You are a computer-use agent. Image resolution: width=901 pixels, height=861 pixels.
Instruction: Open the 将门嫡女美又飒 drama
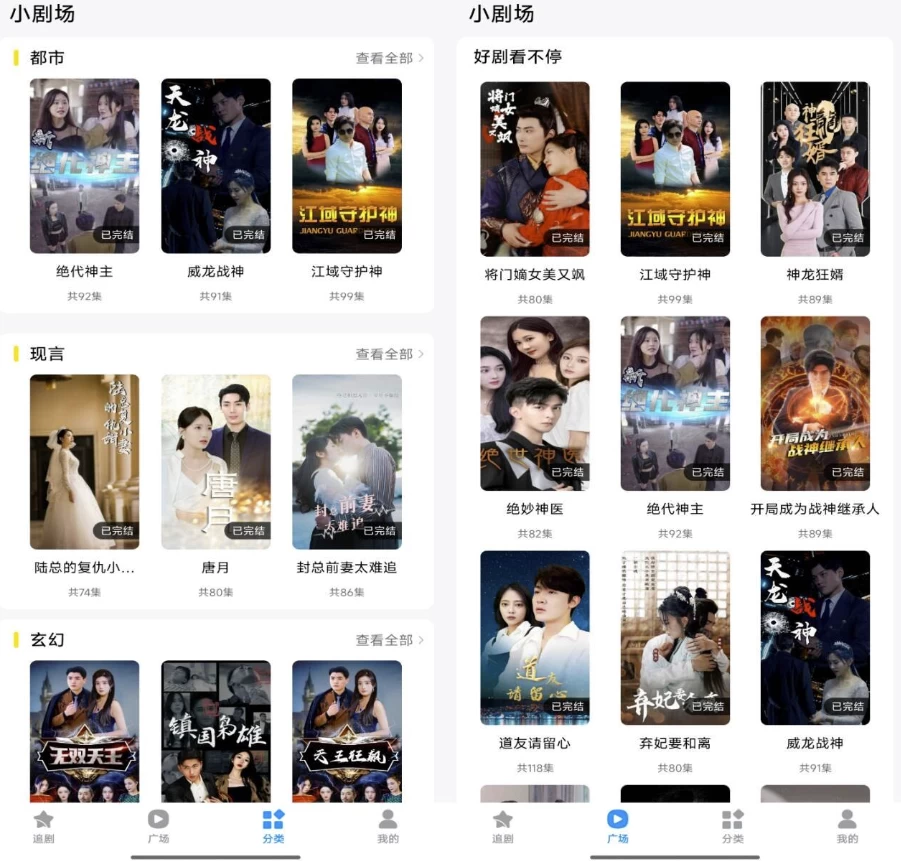pyautogui.click(x=535, y=169)
